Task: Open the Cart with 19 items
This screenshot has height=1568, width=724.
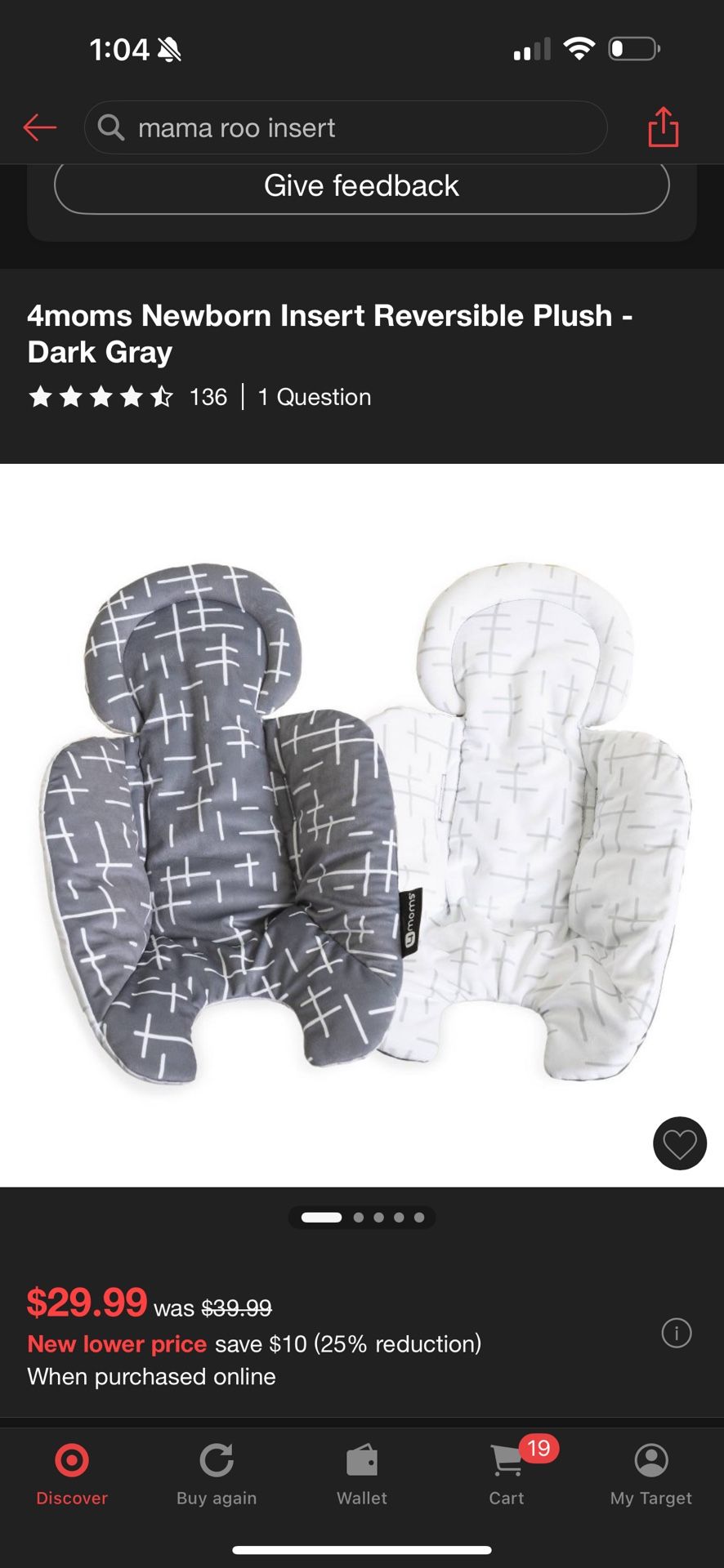Action: [x=508, y=1474]
